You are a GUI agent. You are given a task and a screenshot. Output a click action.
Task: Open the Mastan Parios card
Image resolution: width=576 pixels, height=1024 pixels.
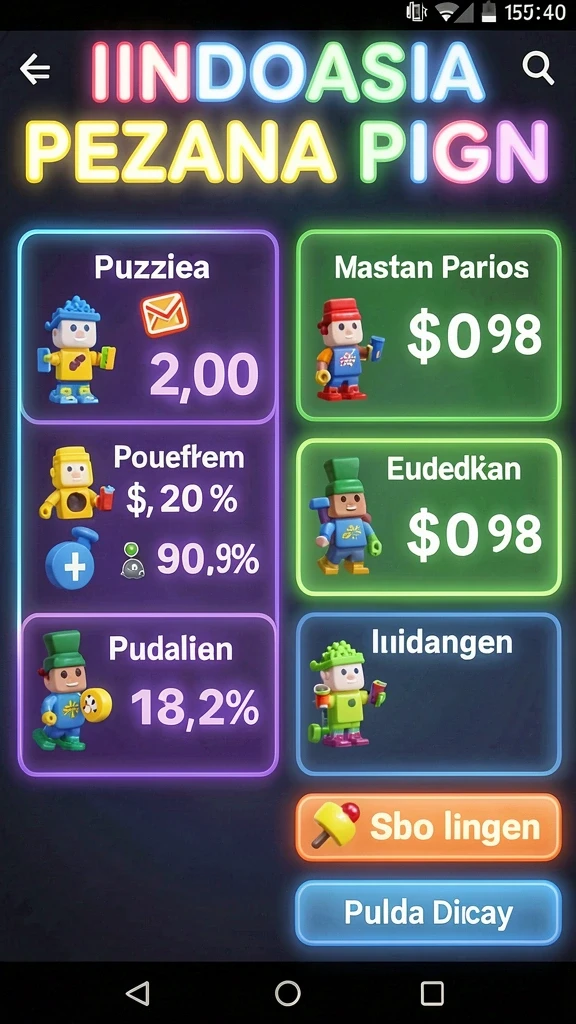(429, 325)
